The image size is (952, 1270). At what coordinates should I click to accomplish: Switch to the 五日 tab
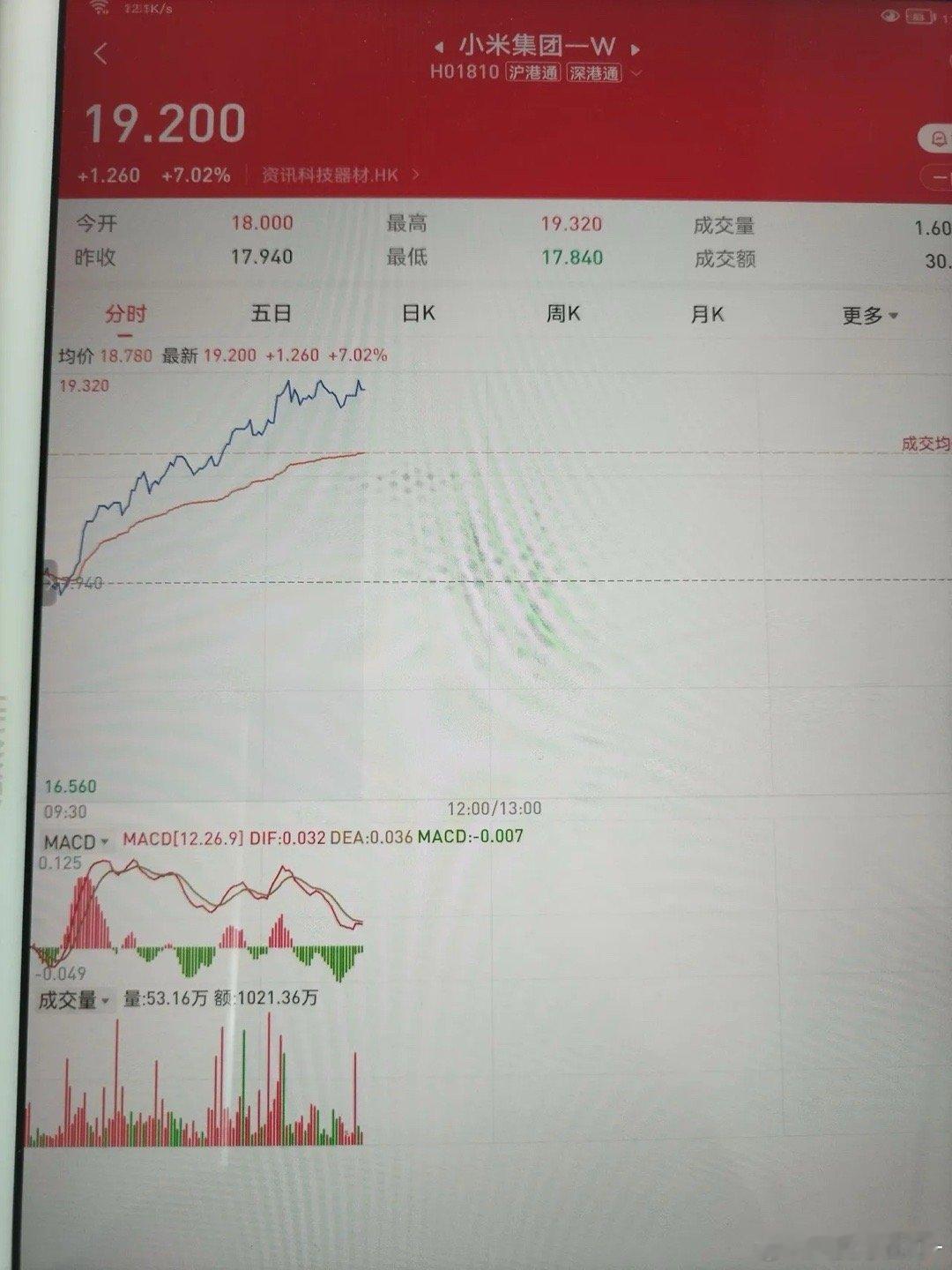(271, 314)
